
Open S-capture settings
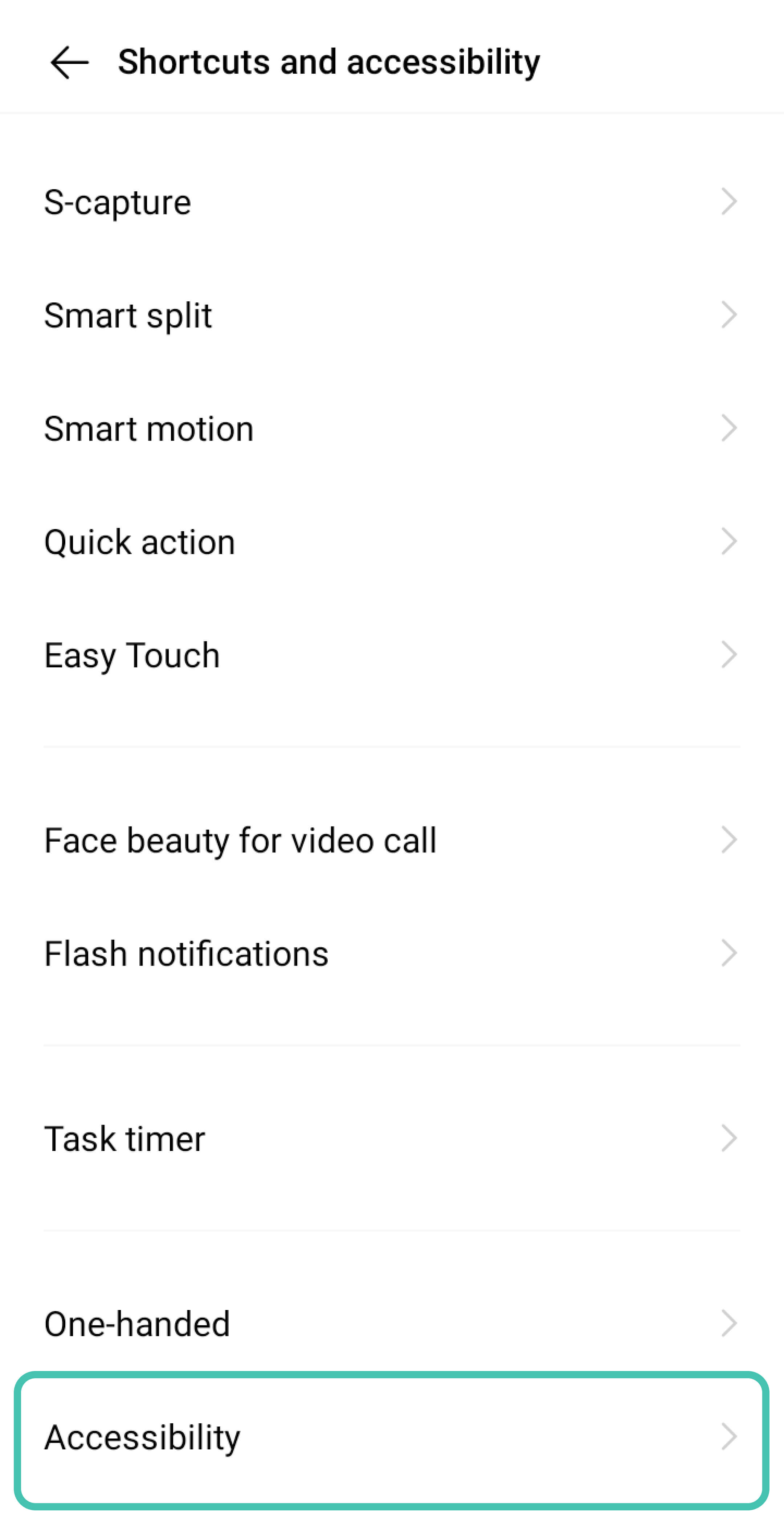tap(391, 202)
